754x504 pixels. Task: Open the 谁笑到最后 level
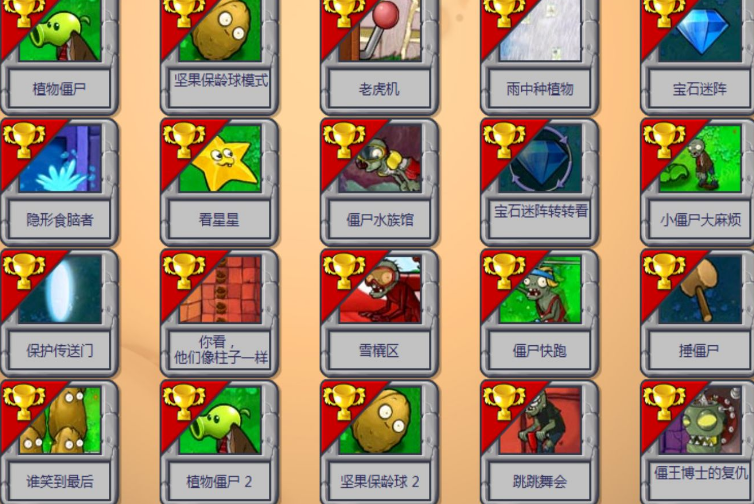click(60, 440)
